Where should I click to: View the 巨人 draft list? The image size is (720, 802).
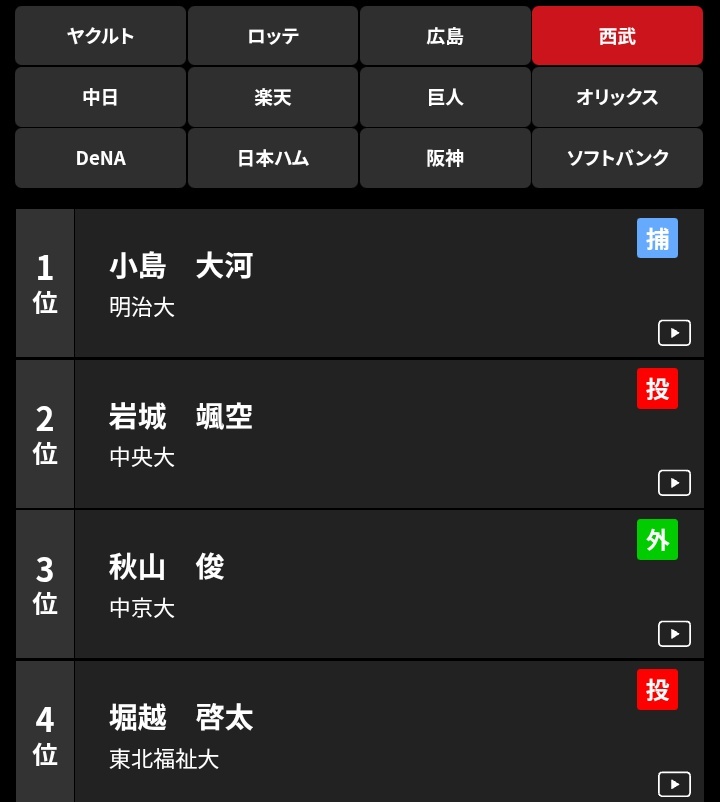(x=445, y=97)
